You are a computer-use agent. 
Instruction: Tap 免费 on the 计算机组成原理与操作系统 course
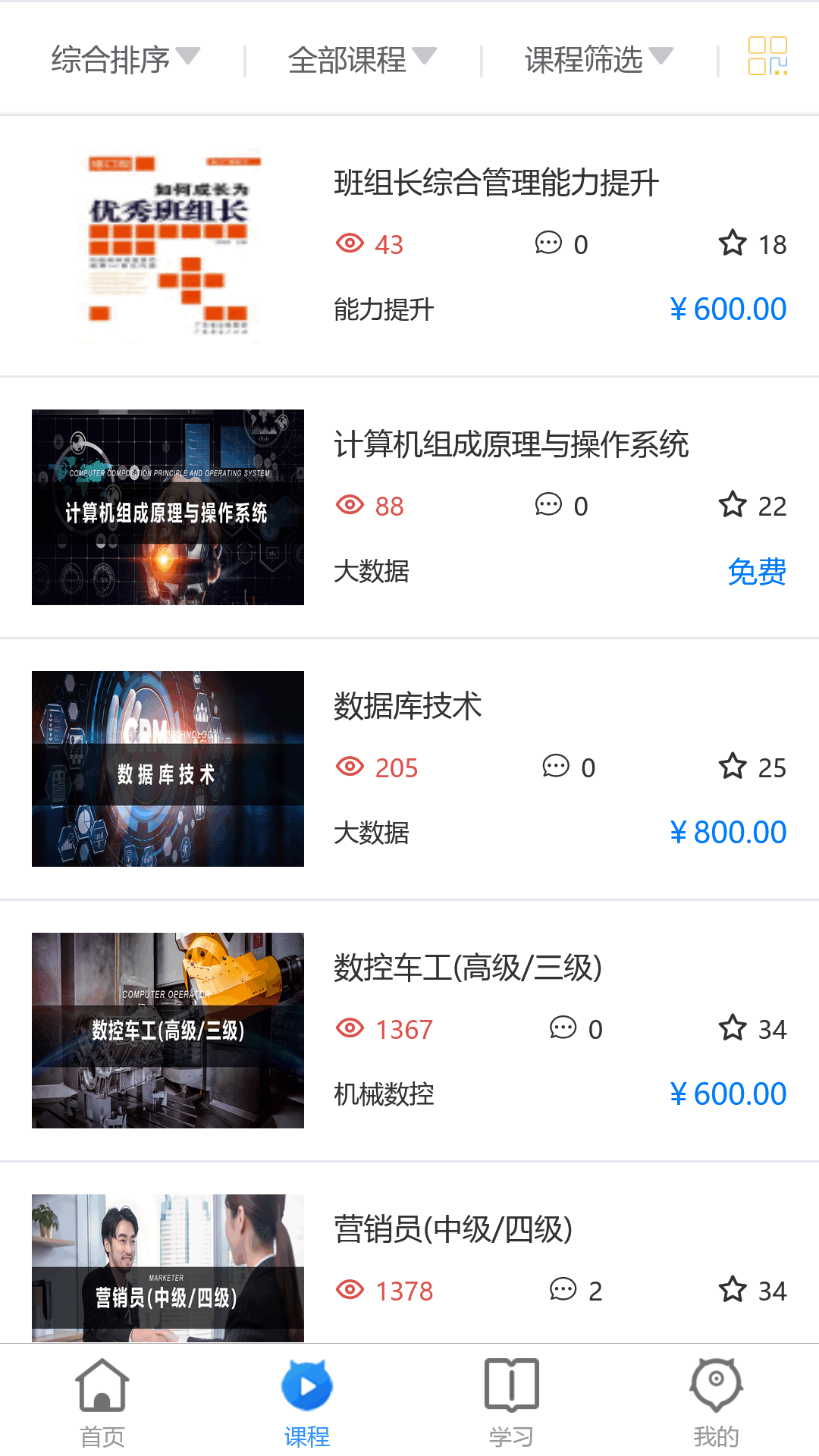coord(756,571)
